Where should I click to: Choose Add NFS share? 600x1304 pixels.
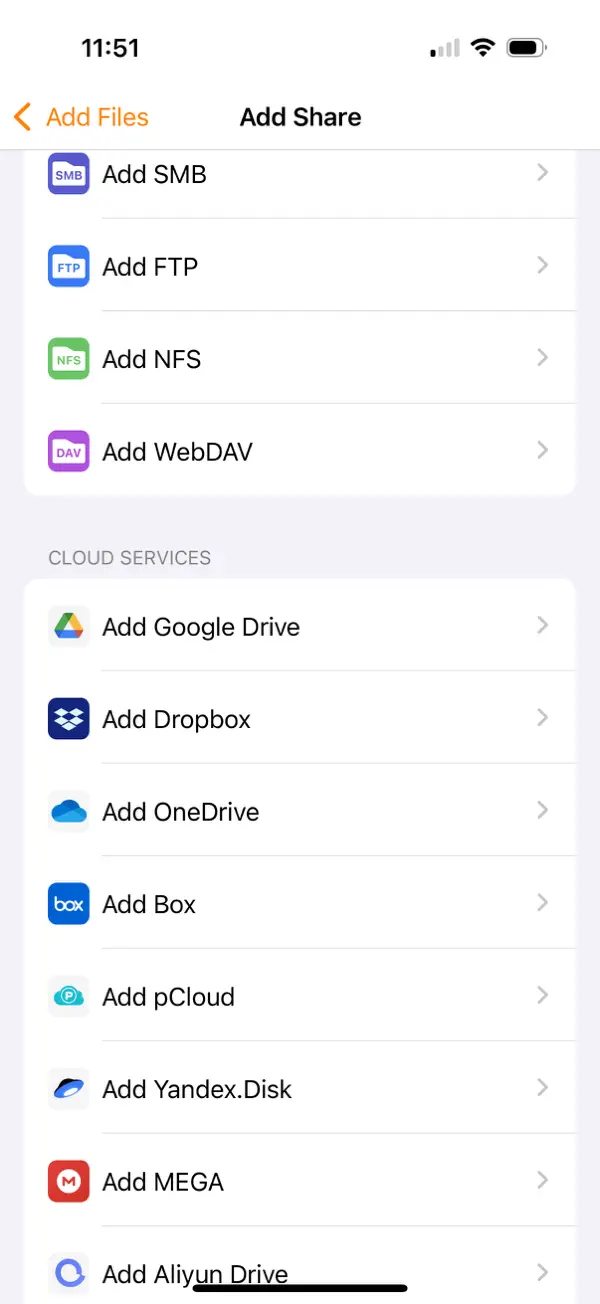pyautogui.click(x=300, y=359)
